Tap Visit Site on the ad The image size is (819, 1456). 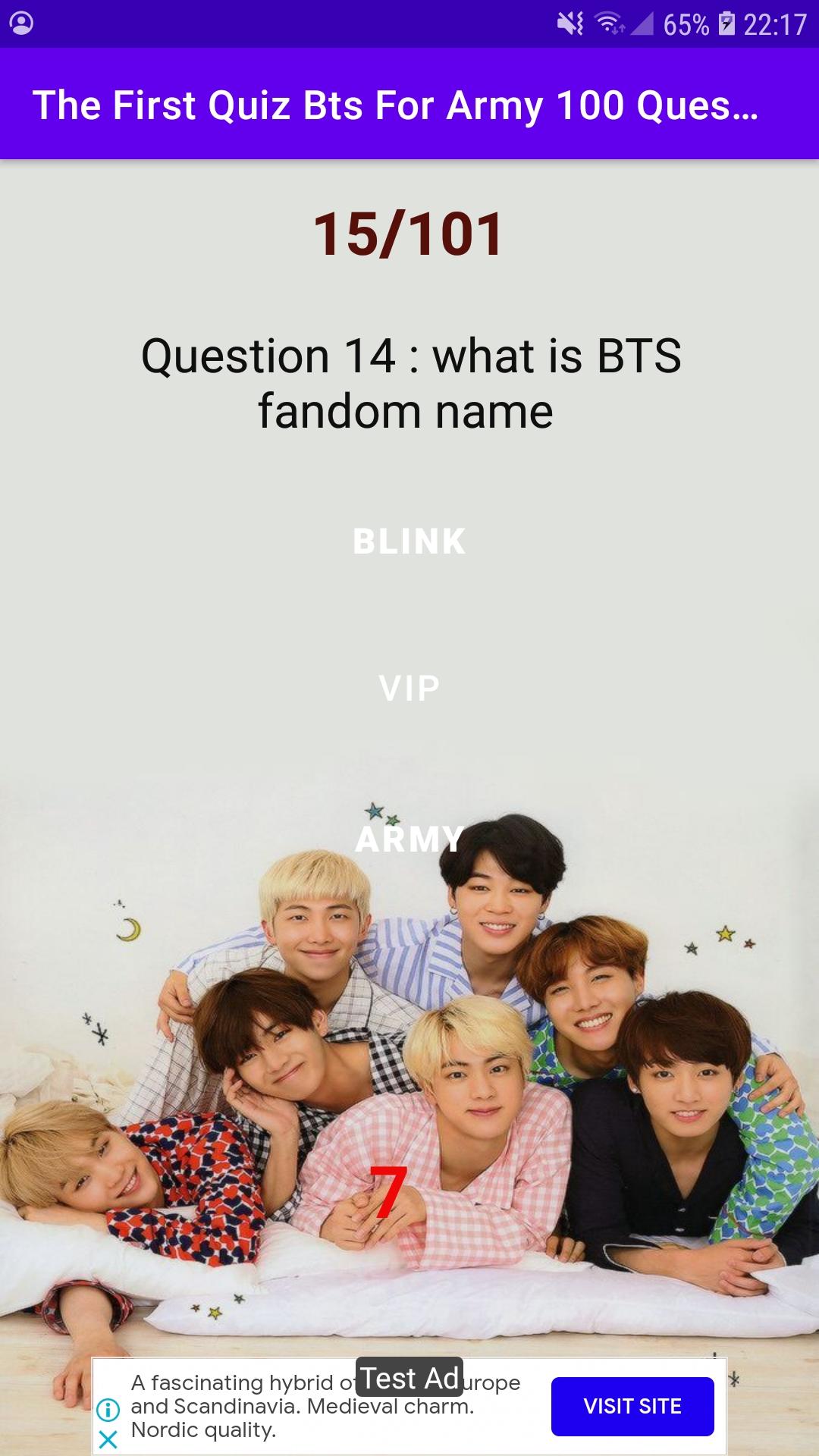[632, 1406]
